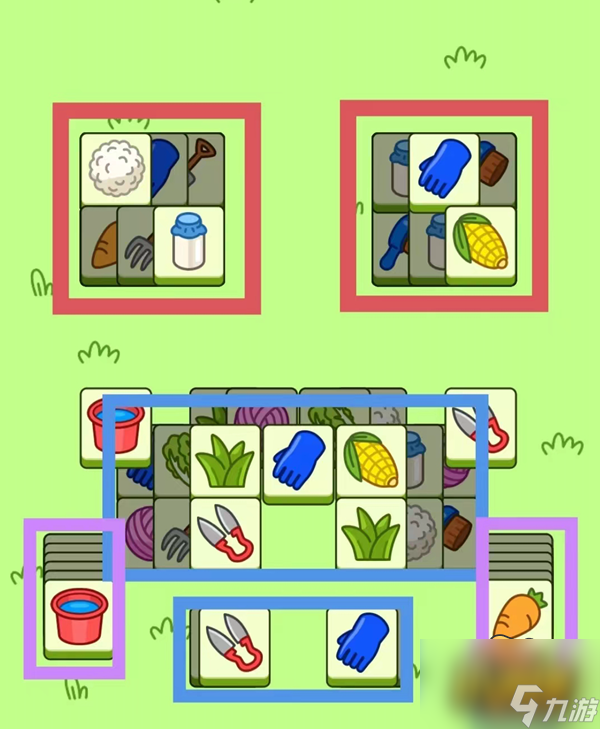Select the milk bottle tile
This screenshot has width=600, height=729.
coord(188,242)
